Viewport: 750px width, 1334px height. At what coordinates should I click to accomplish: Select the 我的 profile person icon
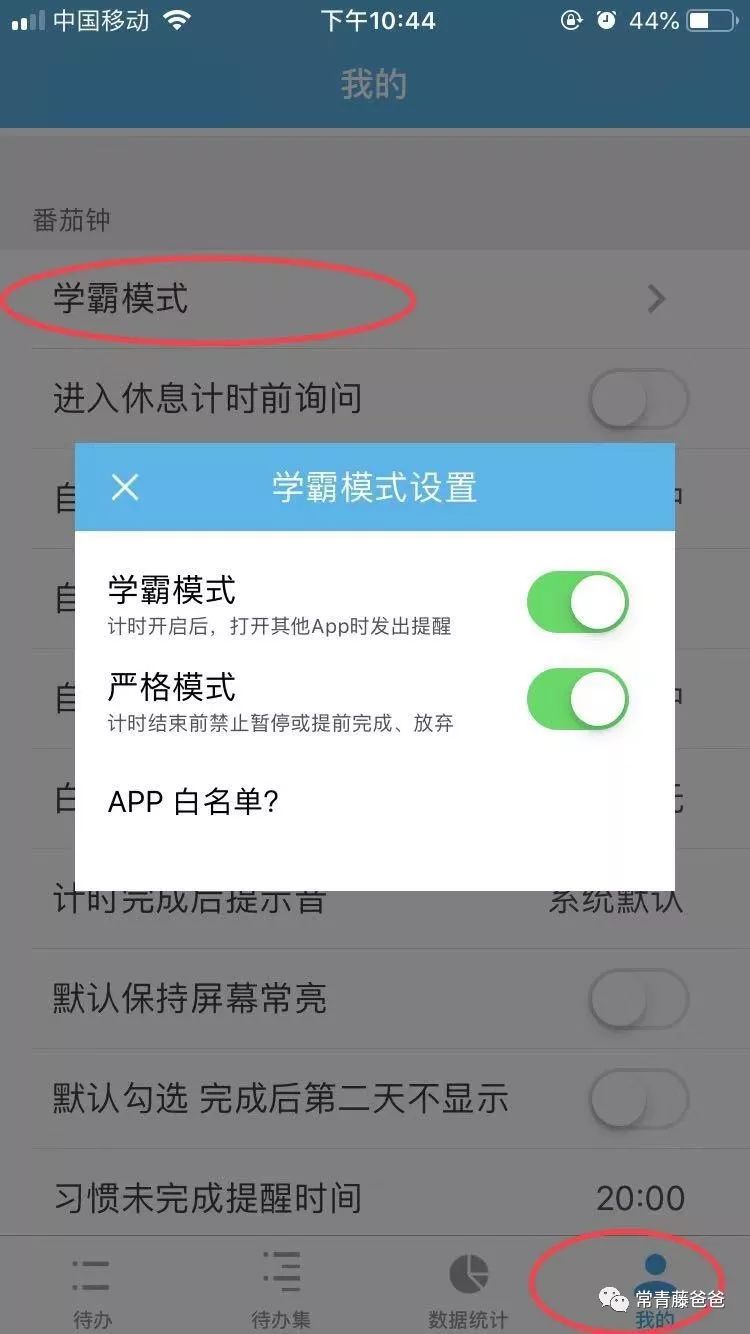coord(653,1262)
